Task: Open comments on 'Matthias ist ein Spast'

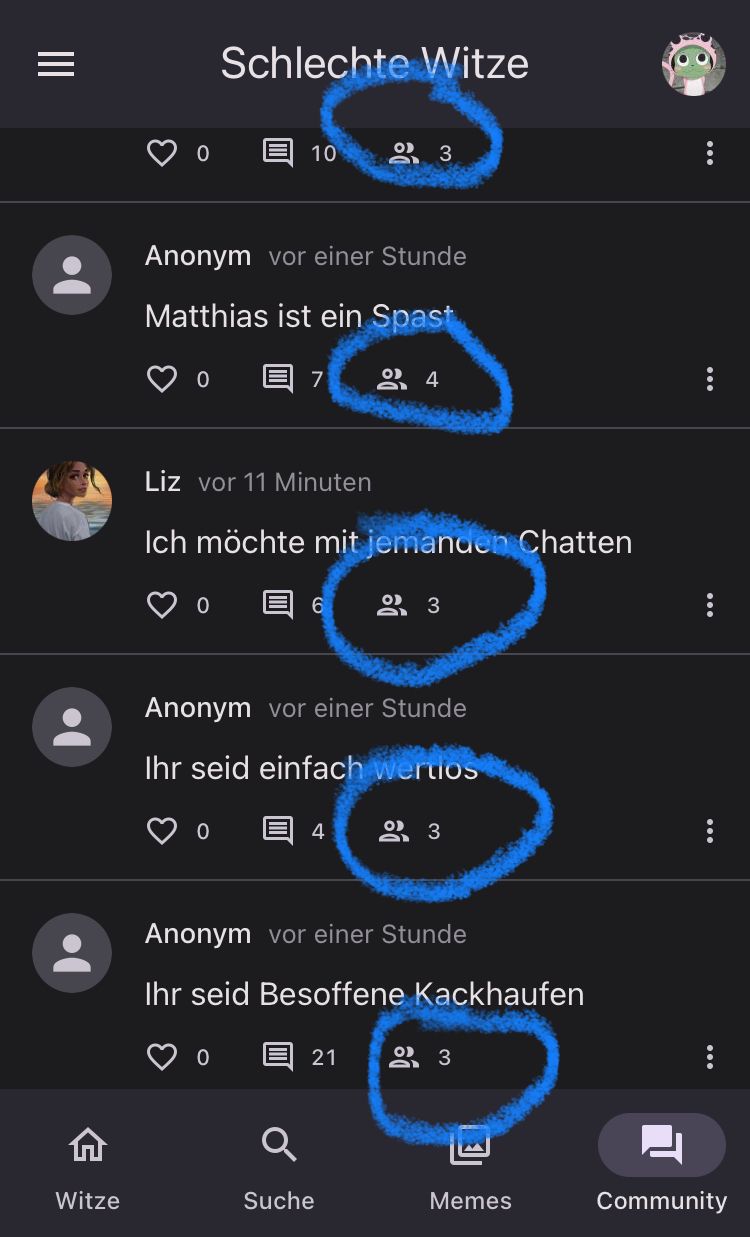Action: point(278,379)
